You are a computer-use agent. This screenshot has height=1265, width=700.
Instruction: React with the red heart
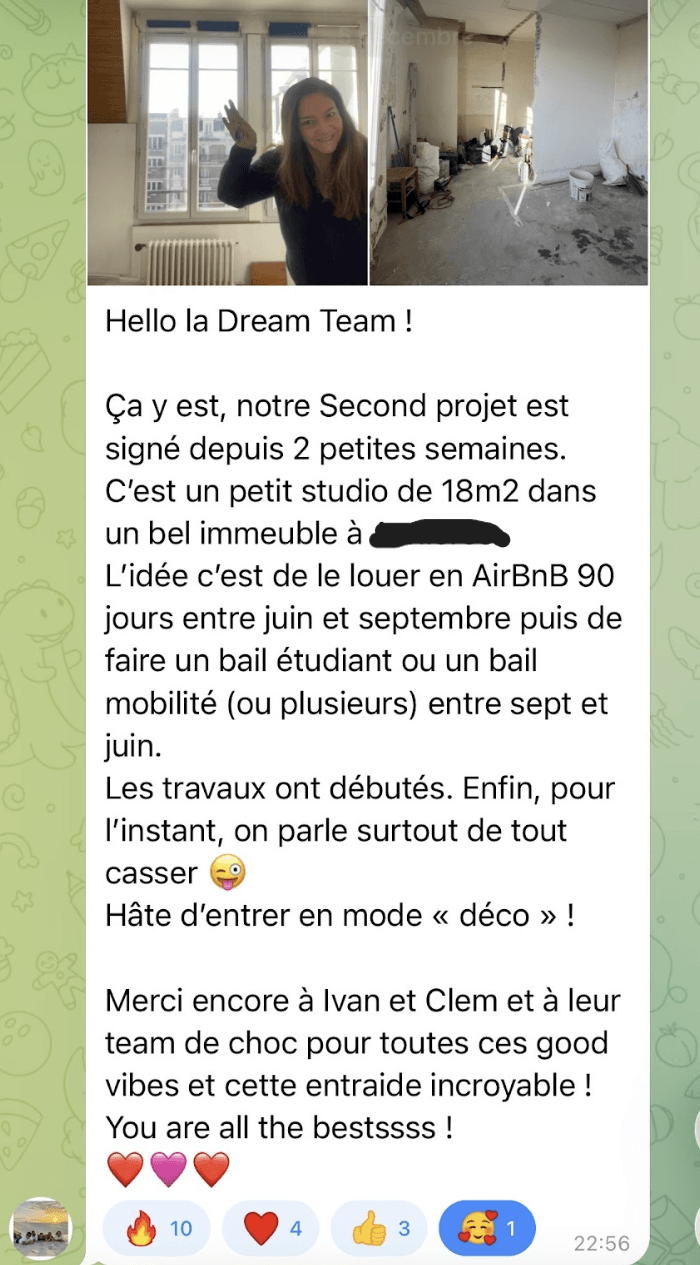[x=270, y=1228]
